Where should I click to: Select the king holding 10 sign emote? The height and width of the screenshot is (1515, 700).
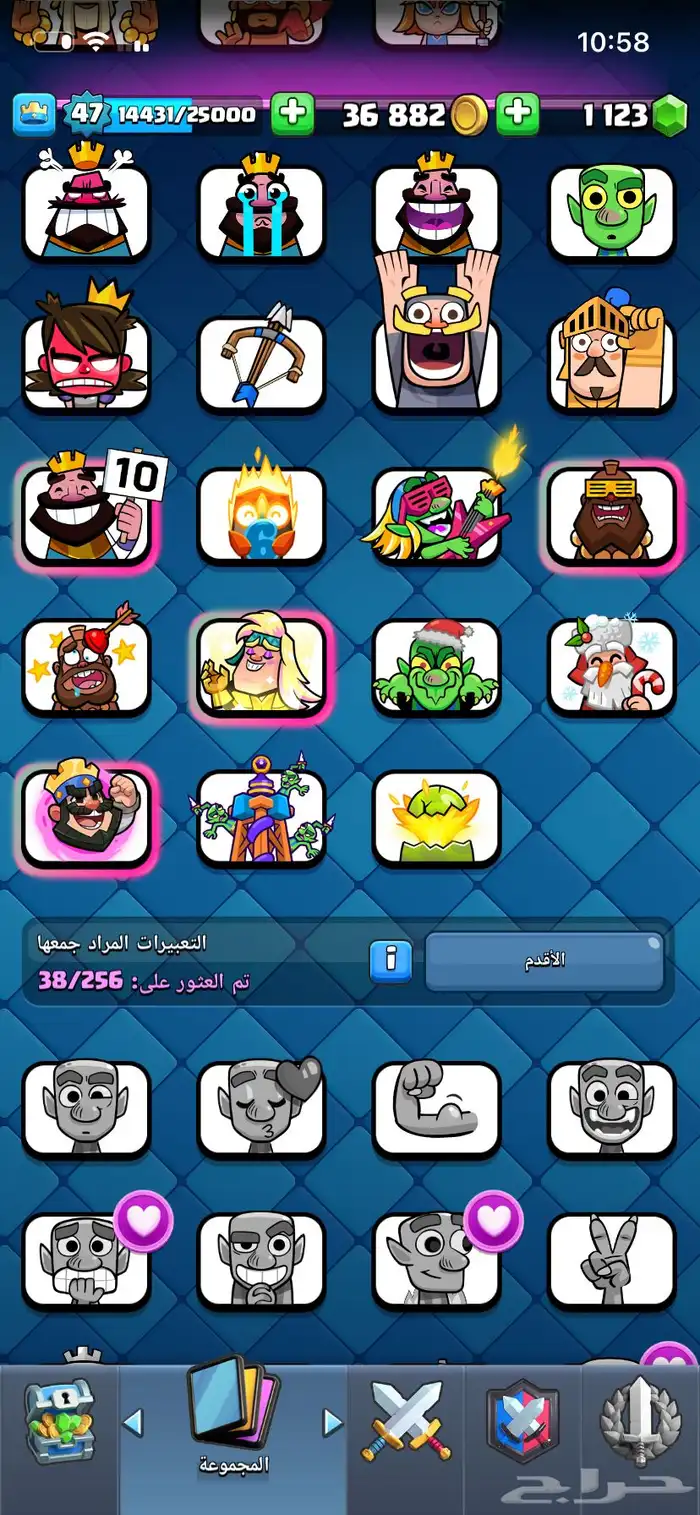[86, 514]
